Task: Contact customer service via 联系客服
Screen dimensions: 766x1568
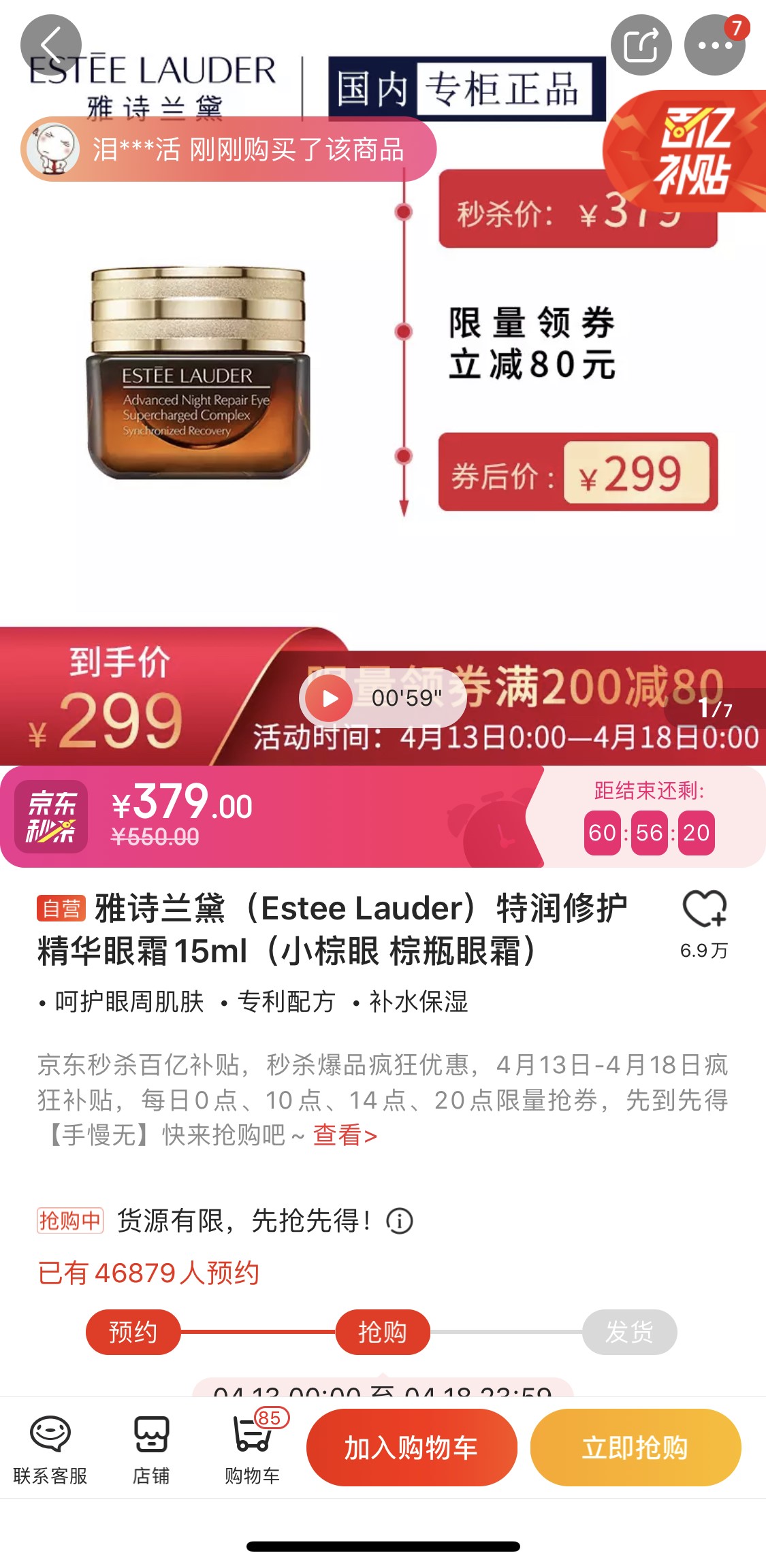Action: [50, 1448]
